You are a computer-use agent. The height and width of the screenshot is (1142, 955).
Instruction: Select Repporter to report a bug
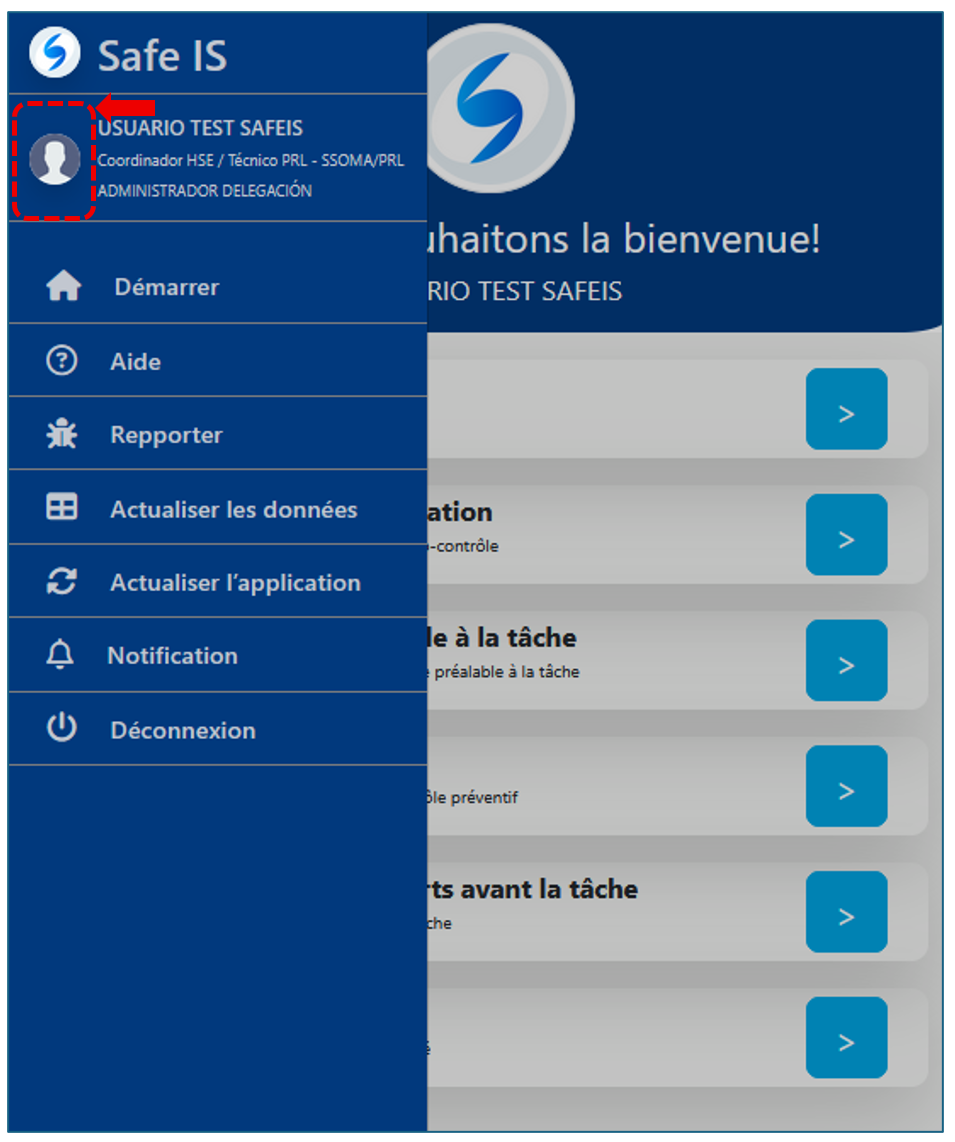pos(166,435)
